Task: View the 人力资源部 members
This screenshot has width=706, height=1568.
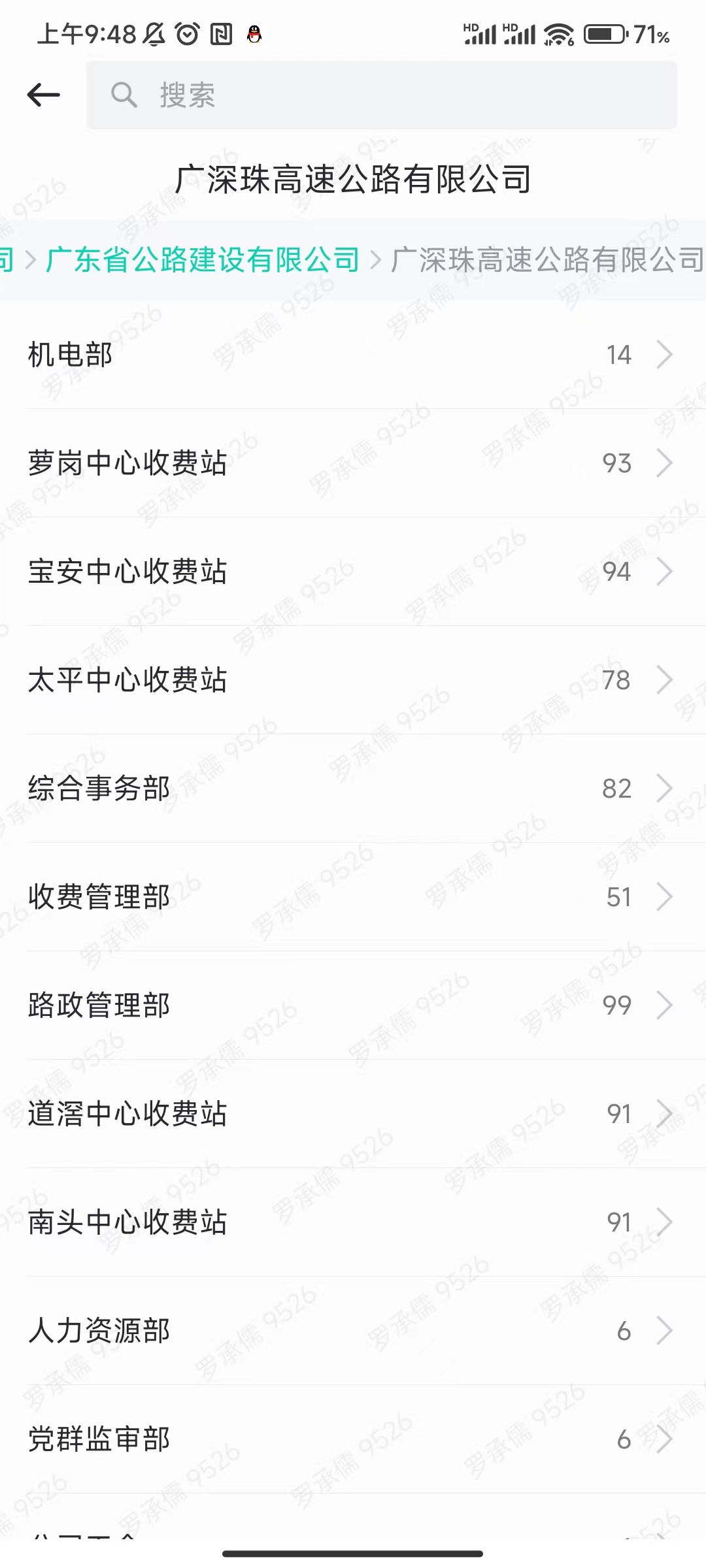Action: (x=353, y=1331)
